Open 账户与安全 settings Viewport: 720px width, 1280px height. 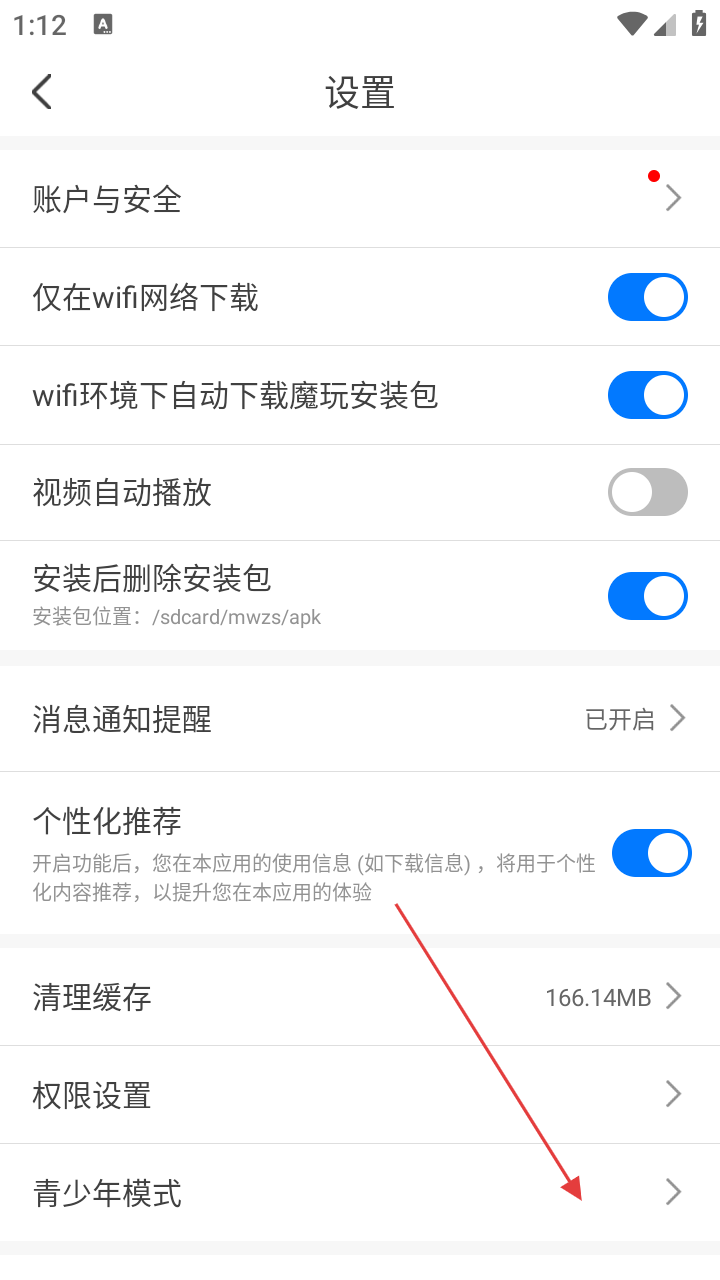click(360, 199)
